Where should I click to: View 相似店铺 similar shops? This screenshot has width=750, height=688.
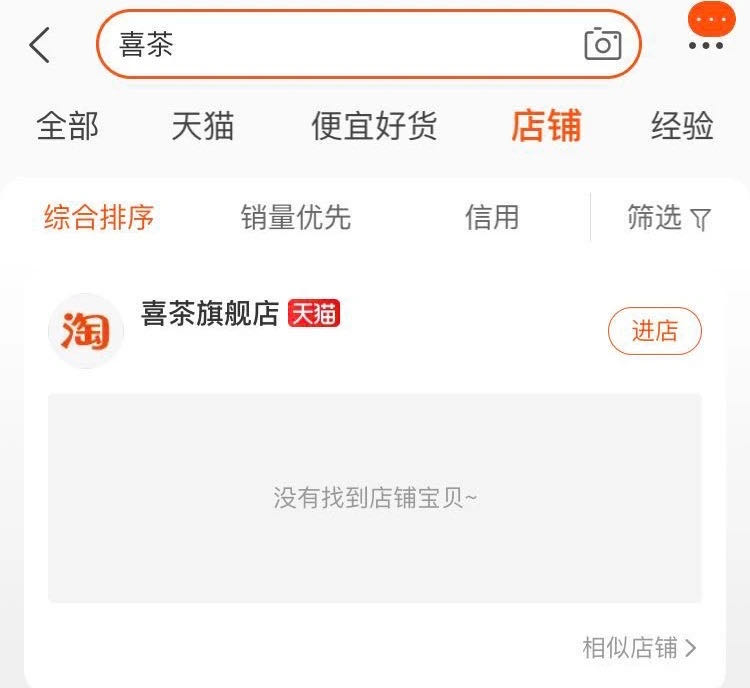click(640, 647)
